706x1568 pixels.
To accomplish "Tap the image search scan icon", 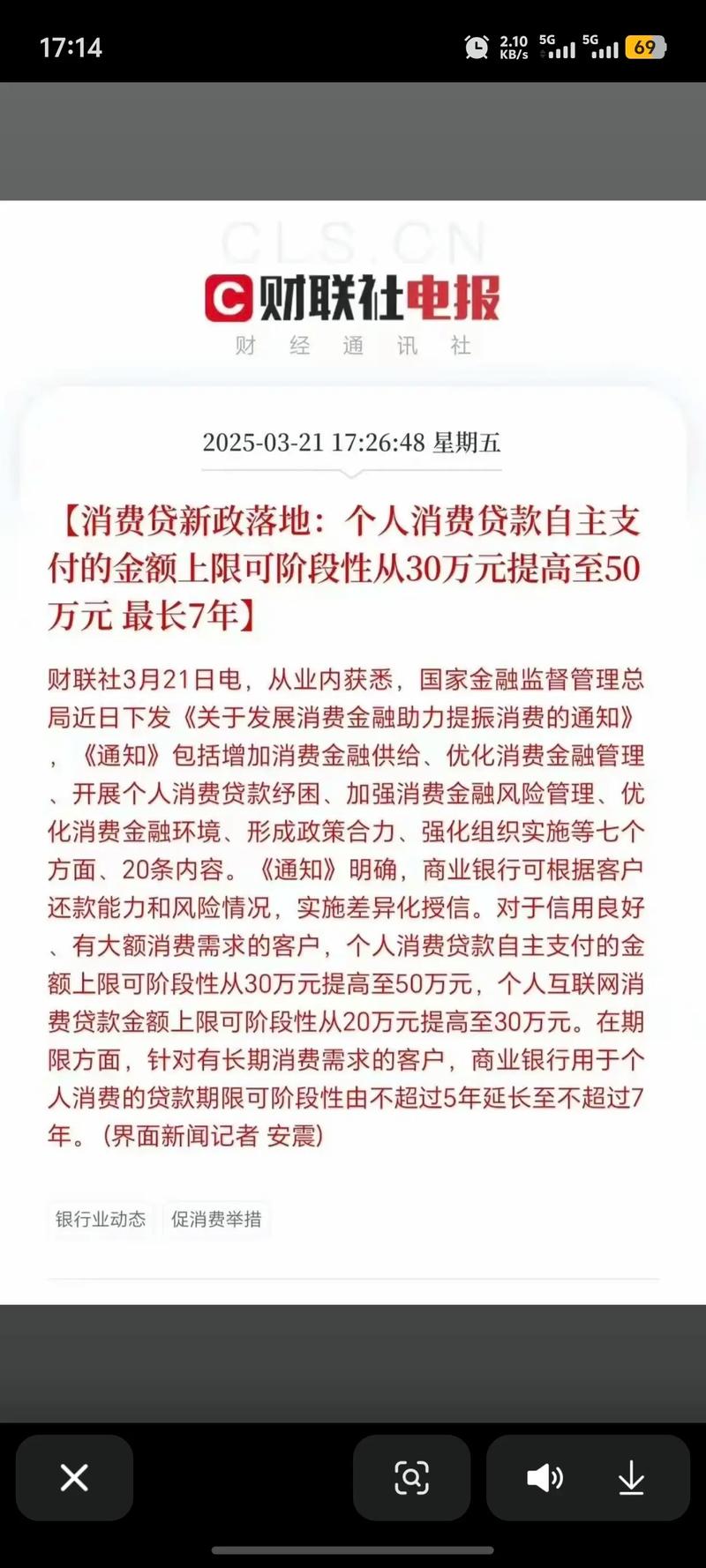I will click(411, 1477).
